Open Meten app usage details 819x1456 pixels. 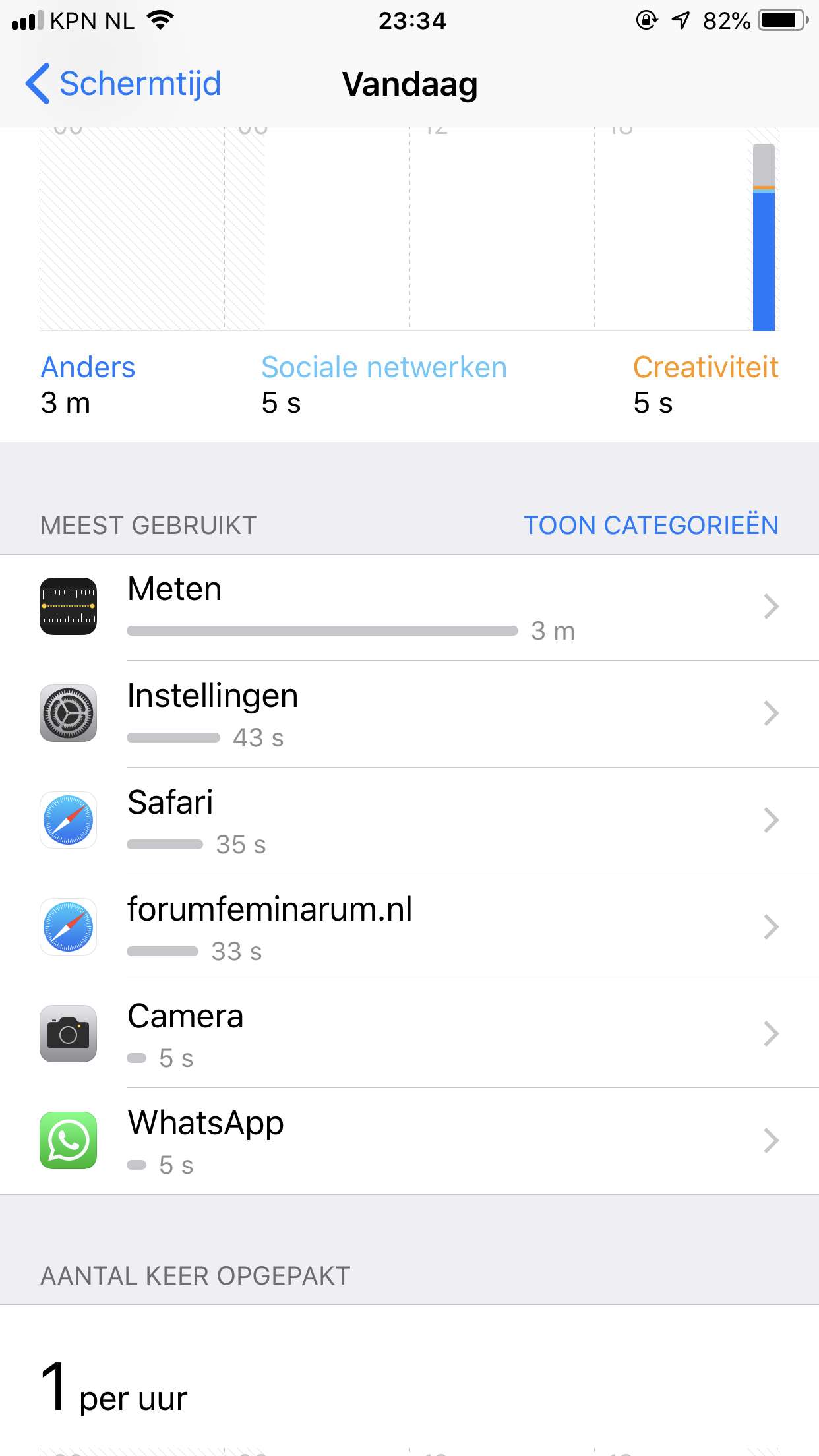coord(409,607)
